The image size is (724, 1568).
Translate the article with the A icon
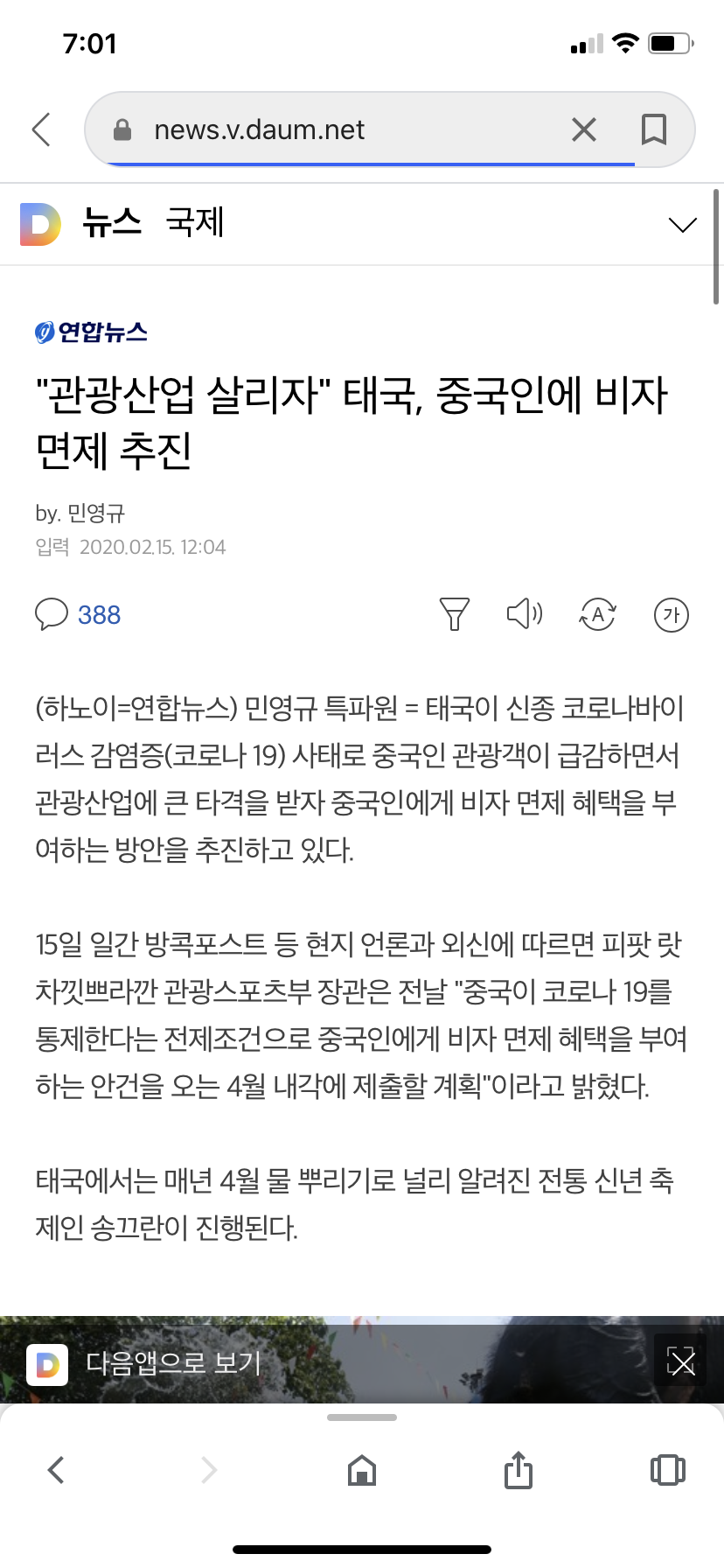click(598, 614)
